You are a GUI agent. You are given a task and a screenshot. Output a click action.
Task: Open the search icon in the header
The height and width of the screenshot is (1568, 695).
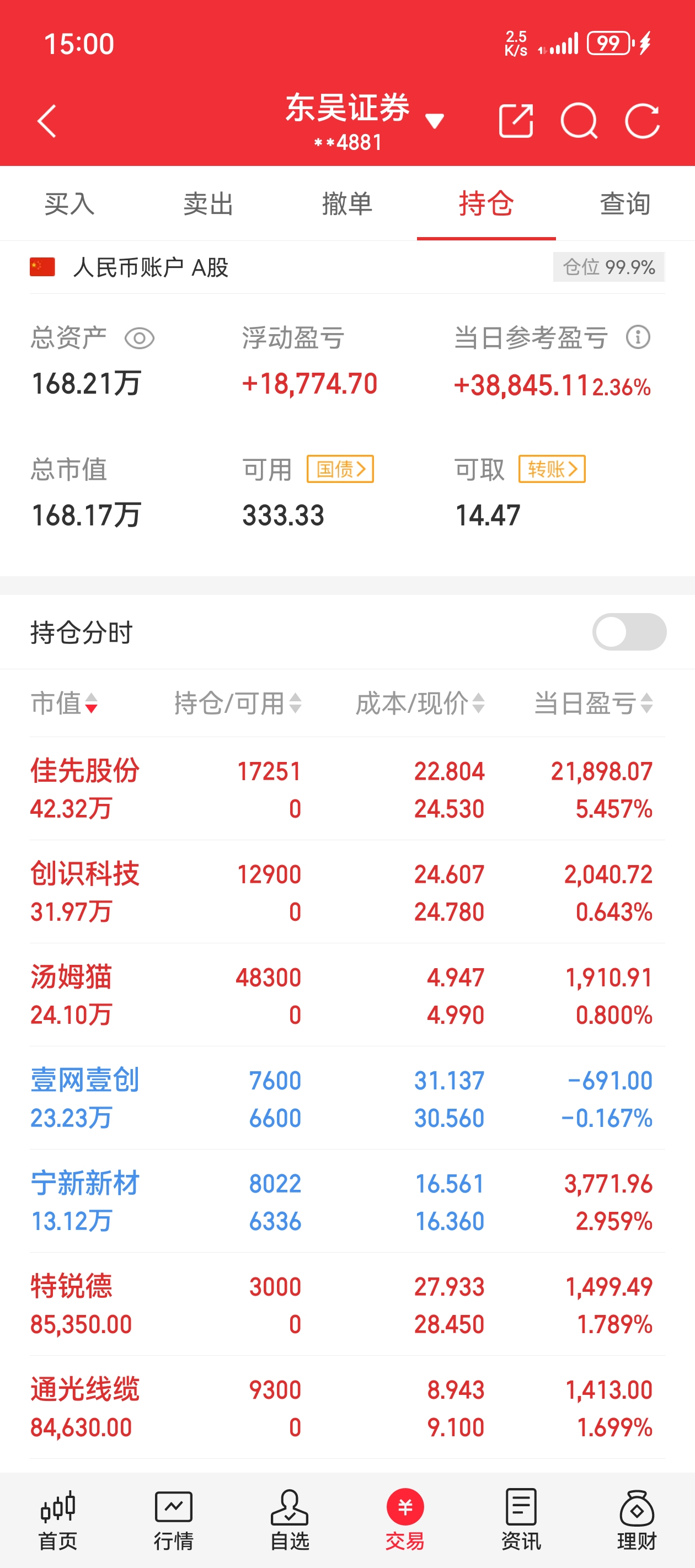click(x=578, y=121)
